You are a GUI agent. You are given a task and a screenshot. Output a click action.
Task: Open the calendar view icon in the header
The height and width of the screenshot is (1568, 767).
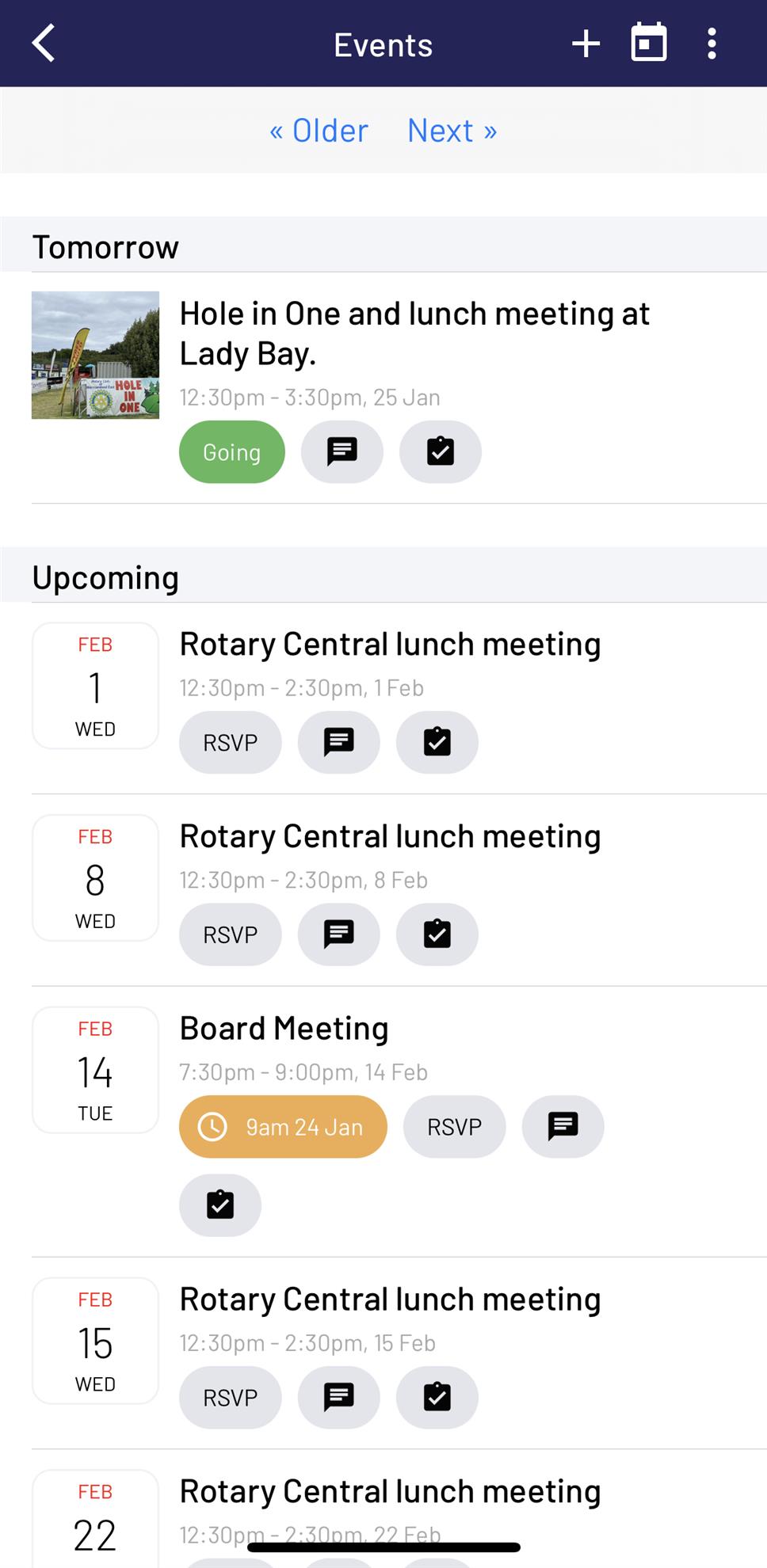(648, 44)
